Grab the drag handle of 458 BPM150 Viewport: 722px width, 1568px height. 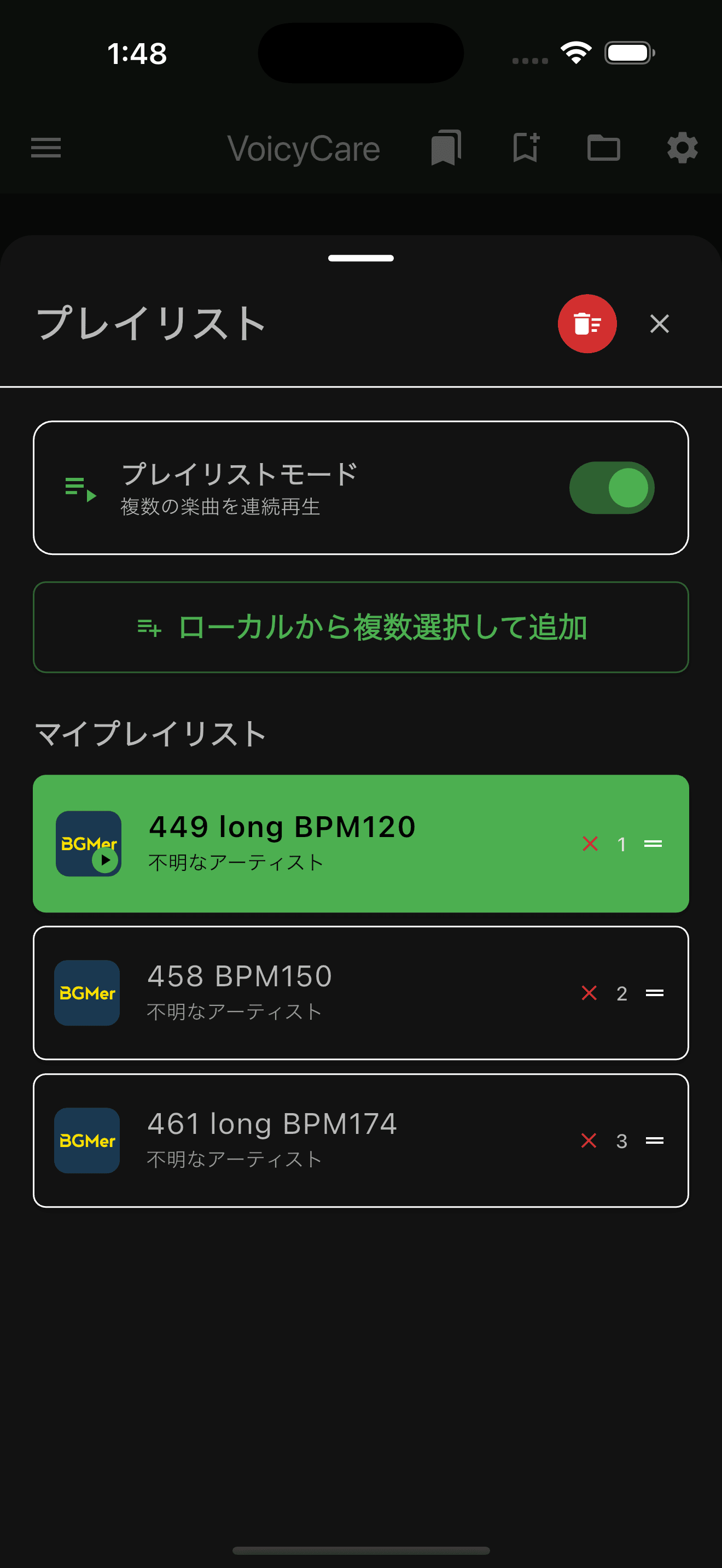[654, 993]
